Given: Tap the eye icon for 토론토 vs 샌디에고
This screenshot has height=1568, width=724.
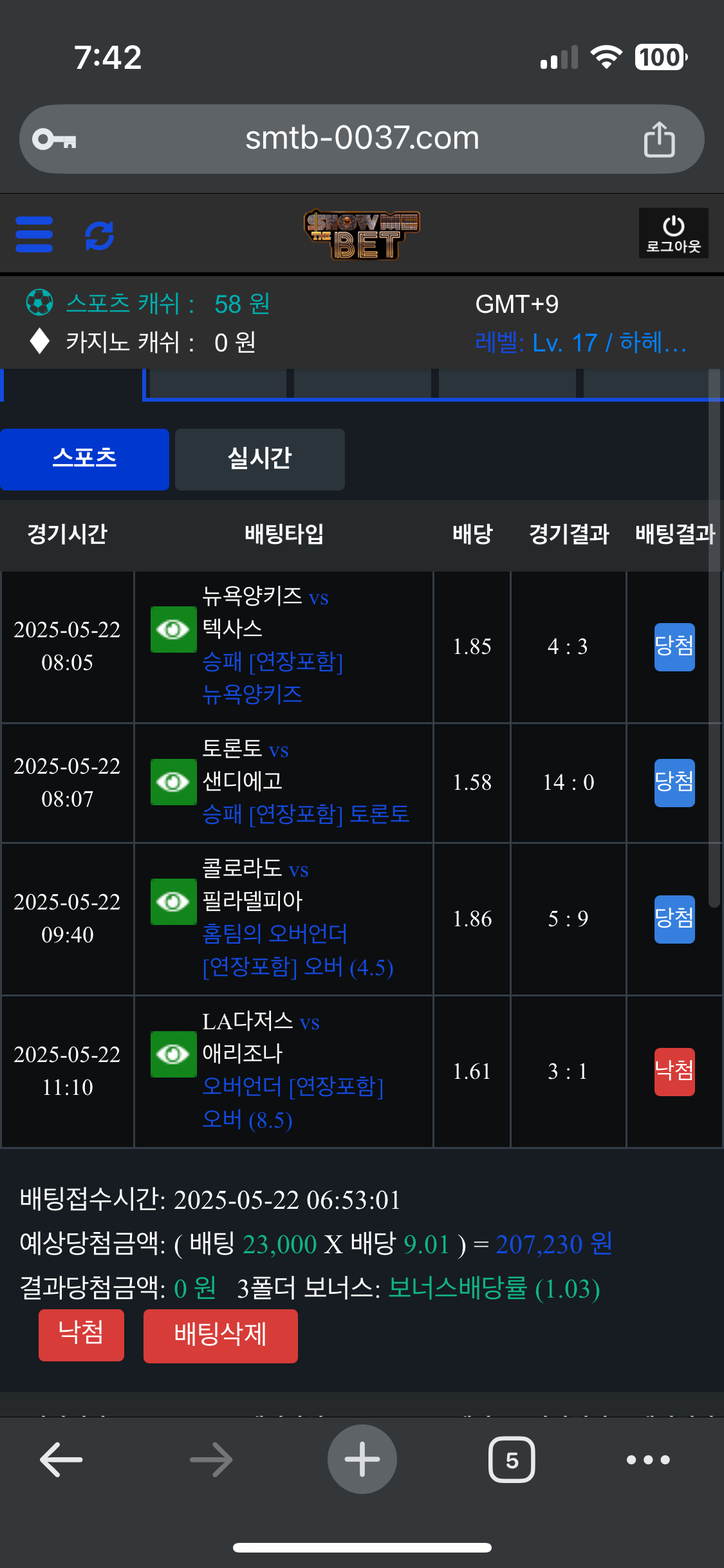Looking at the screenshot, I should coord(173,781).
